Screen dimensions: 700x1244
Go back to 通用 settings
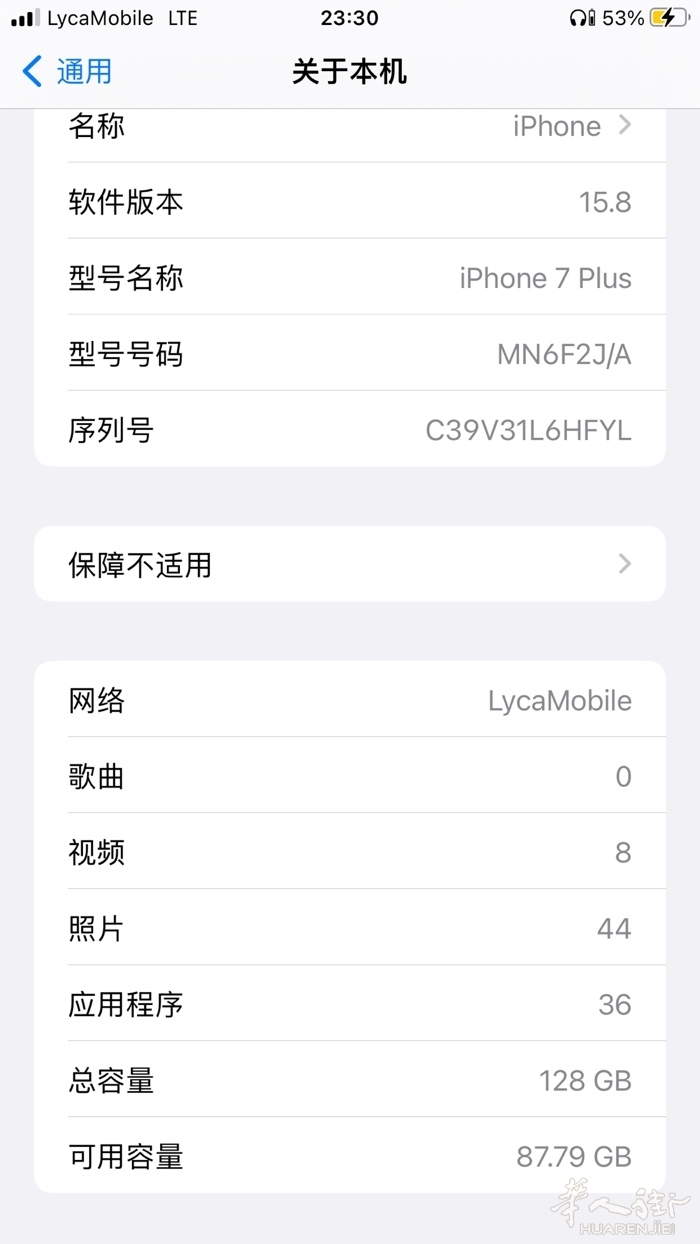pos(68,72)
